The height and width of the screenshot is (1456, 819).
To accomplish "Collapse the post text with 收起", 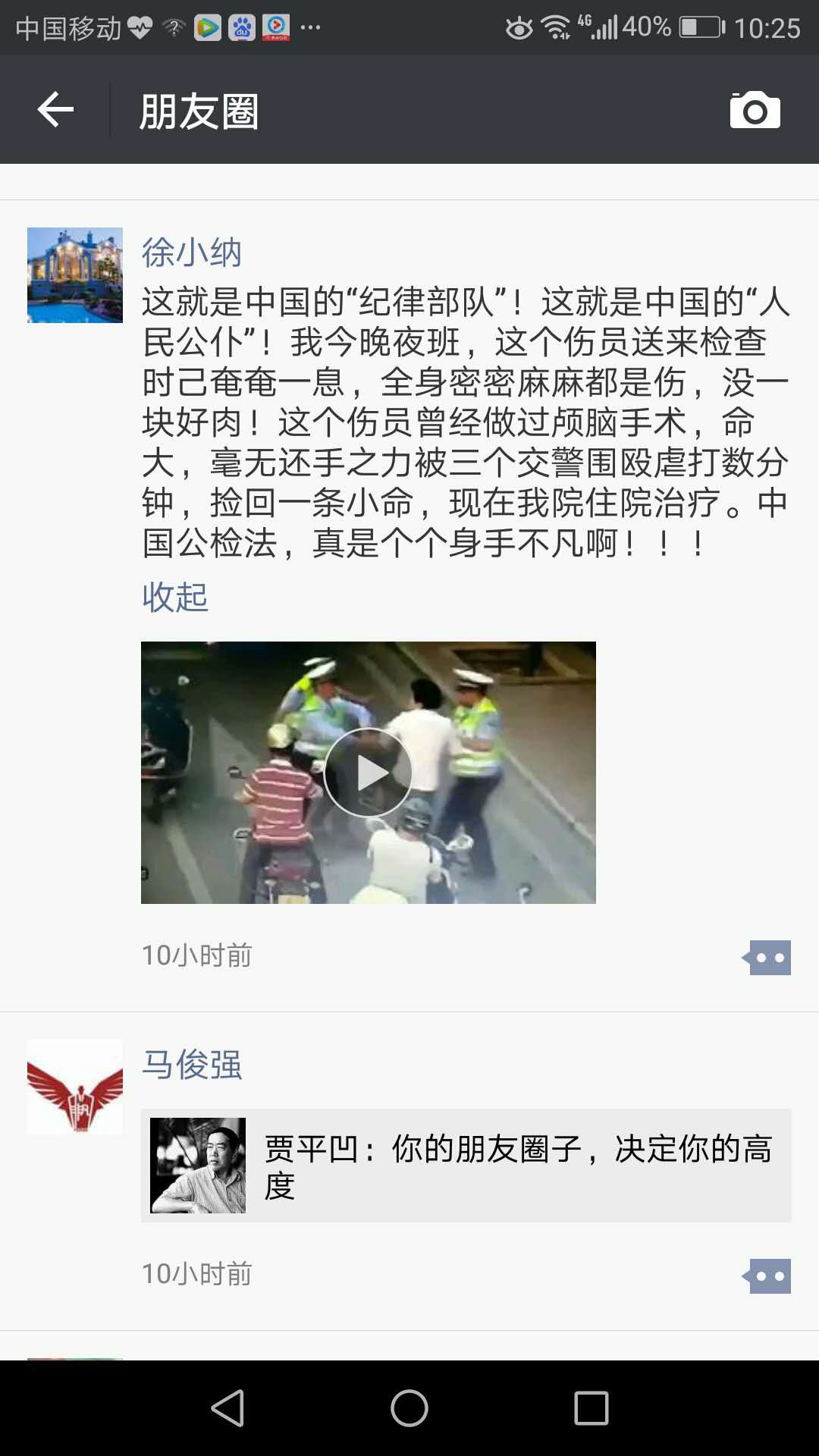I will (175, 597).
